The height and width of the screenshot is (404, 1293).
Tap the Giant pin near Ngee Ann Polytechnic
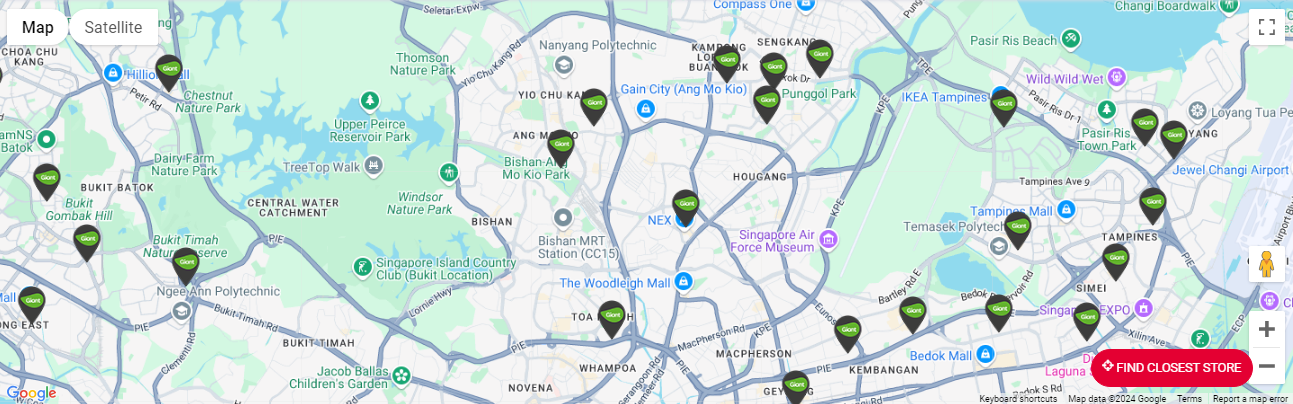pyautogui.click(x=186, y=264)
